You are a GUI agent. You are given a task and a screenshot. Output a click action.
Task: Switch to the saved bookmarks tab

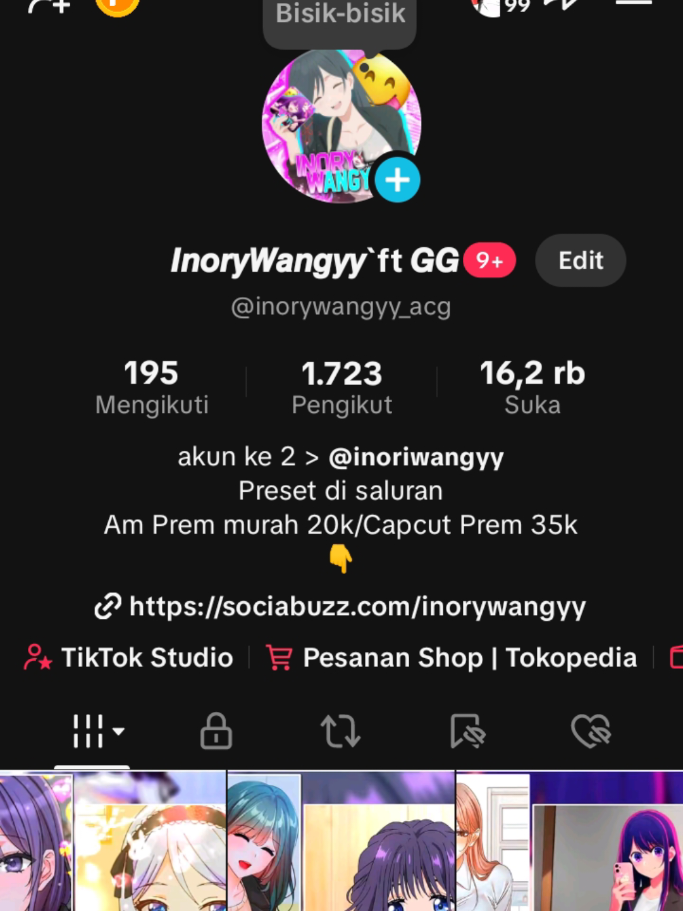pos(466,732)
